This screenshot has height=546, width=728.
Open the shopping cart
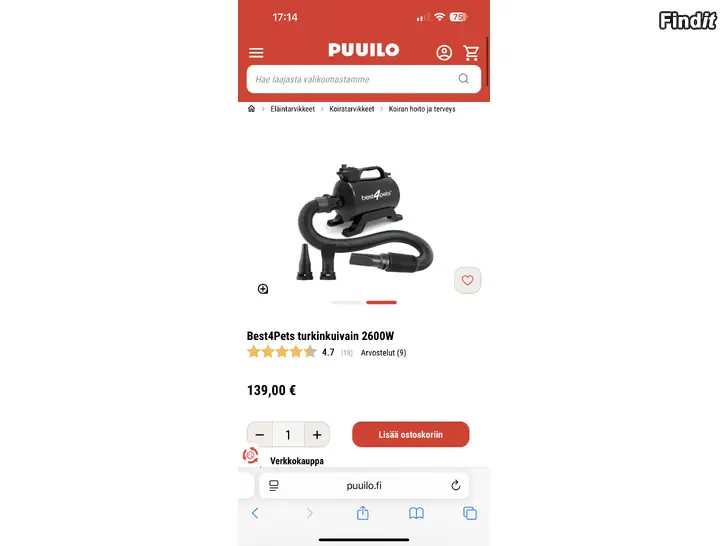click(471, 53)
